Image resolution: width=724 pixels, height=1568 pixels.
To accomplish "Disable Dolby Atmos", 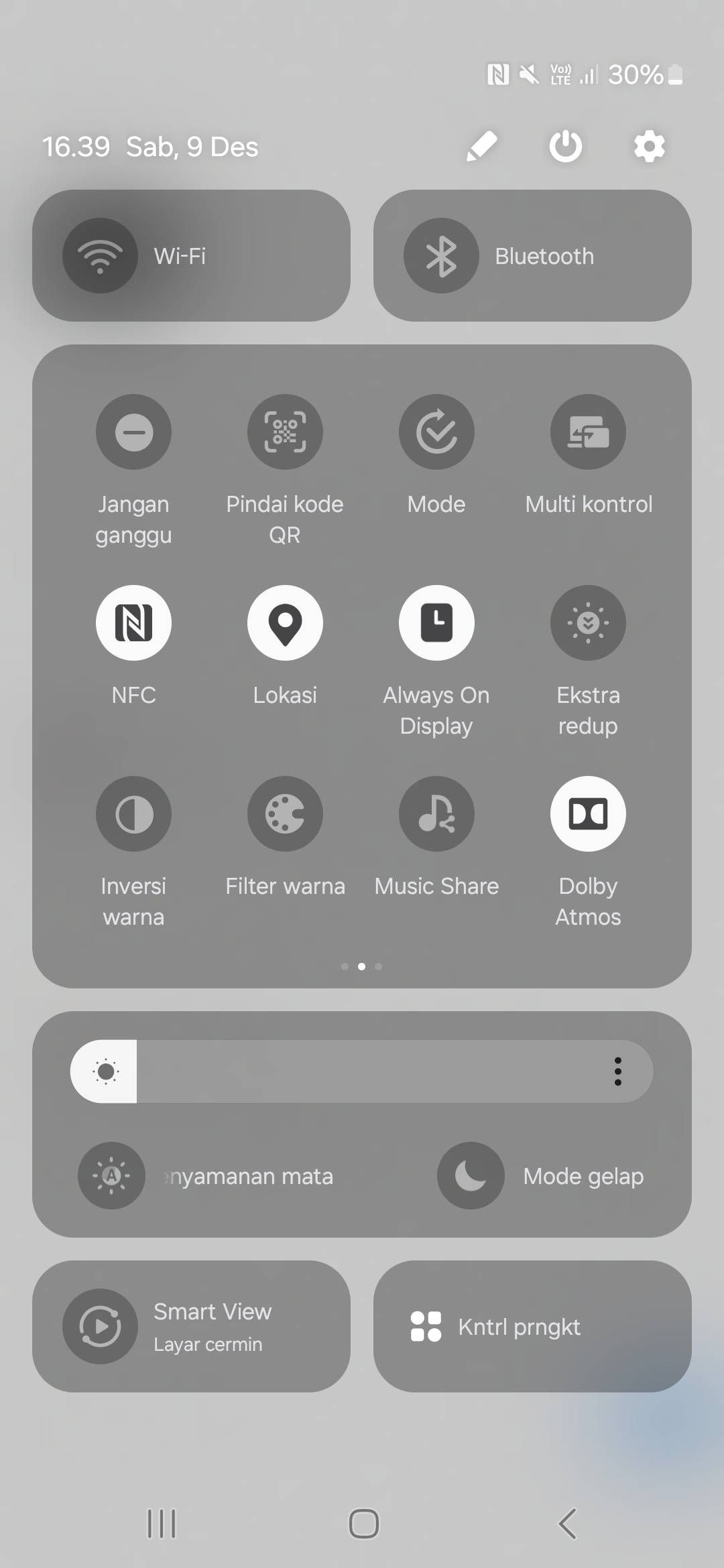I will pyautogui.click(x=588, y=814).
